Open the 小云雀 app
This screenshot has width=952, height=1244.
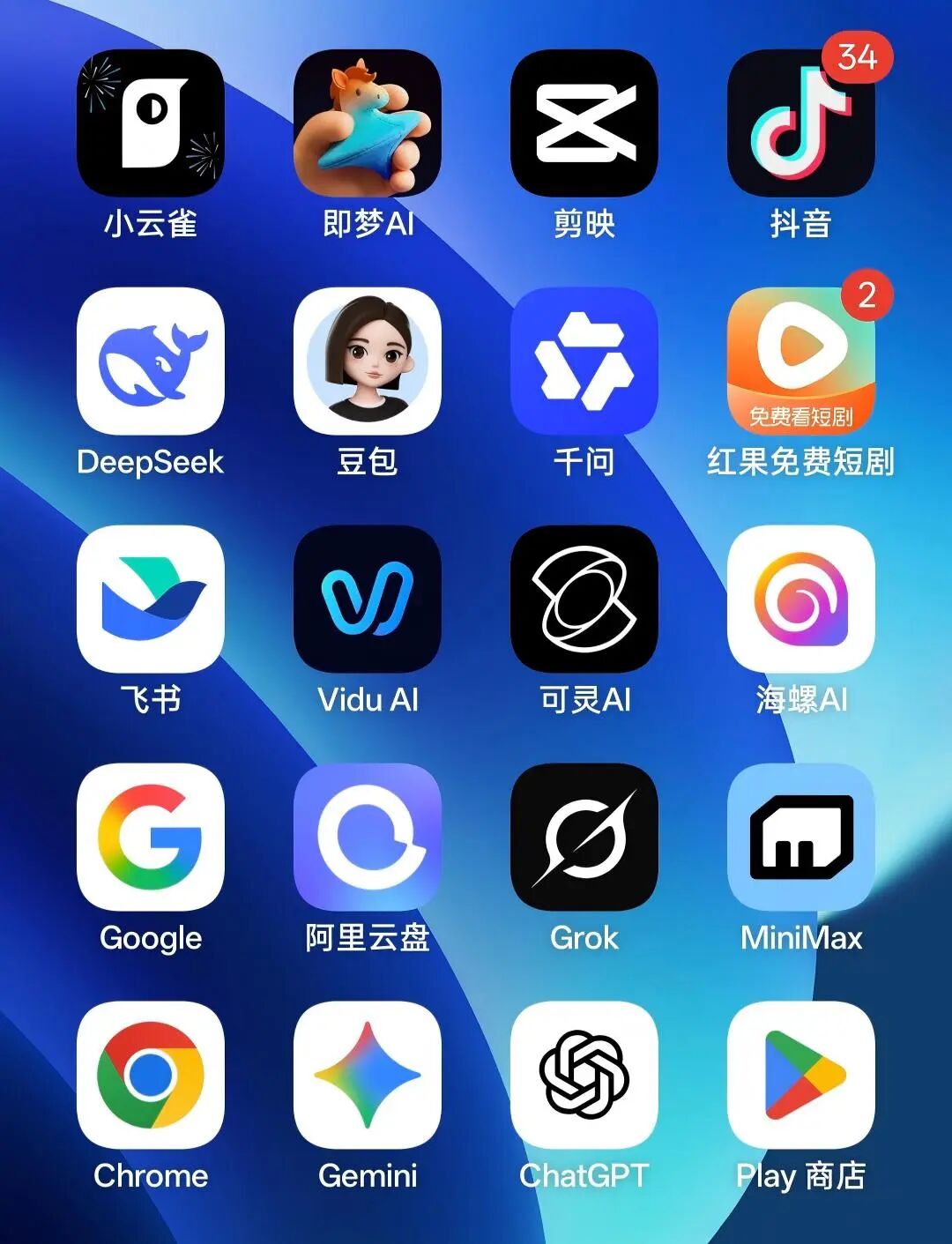tap(150, 123)
